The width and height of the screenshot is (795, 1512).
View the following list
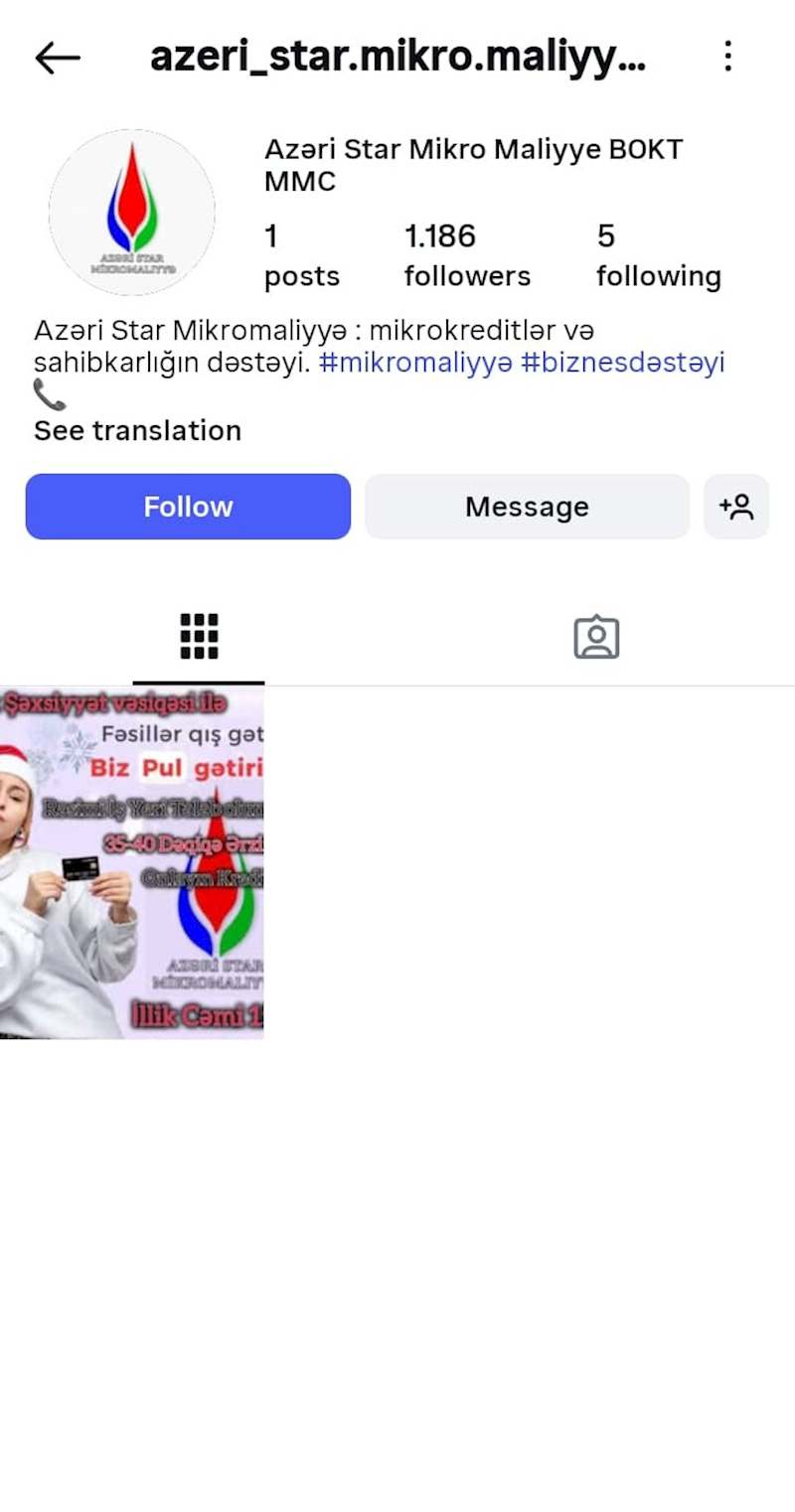tap(658, 255)
